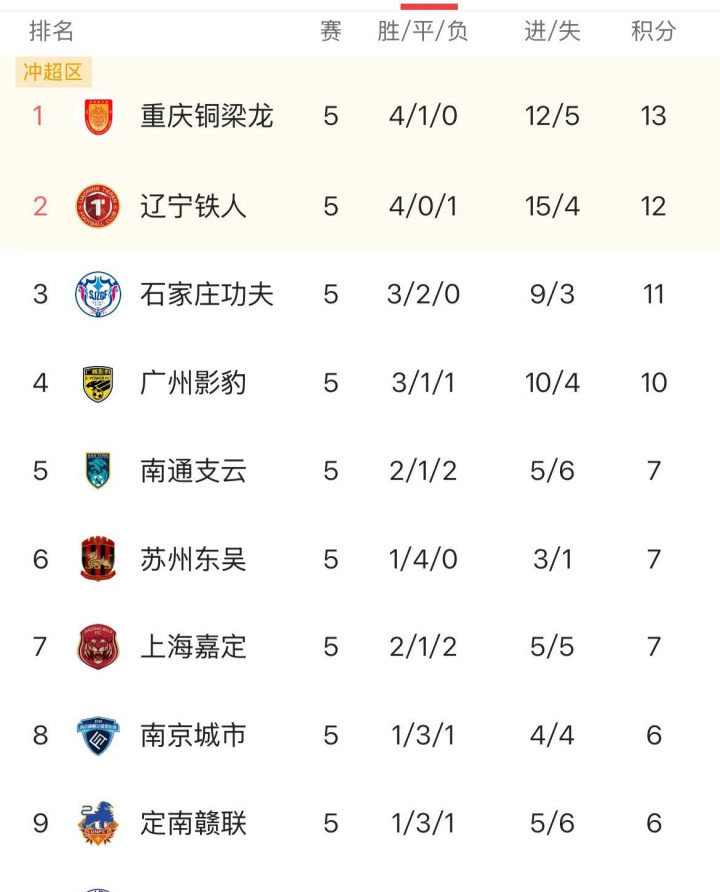
Task: Open the 重庆铜梁龙 team row
Action: point(360,116)
